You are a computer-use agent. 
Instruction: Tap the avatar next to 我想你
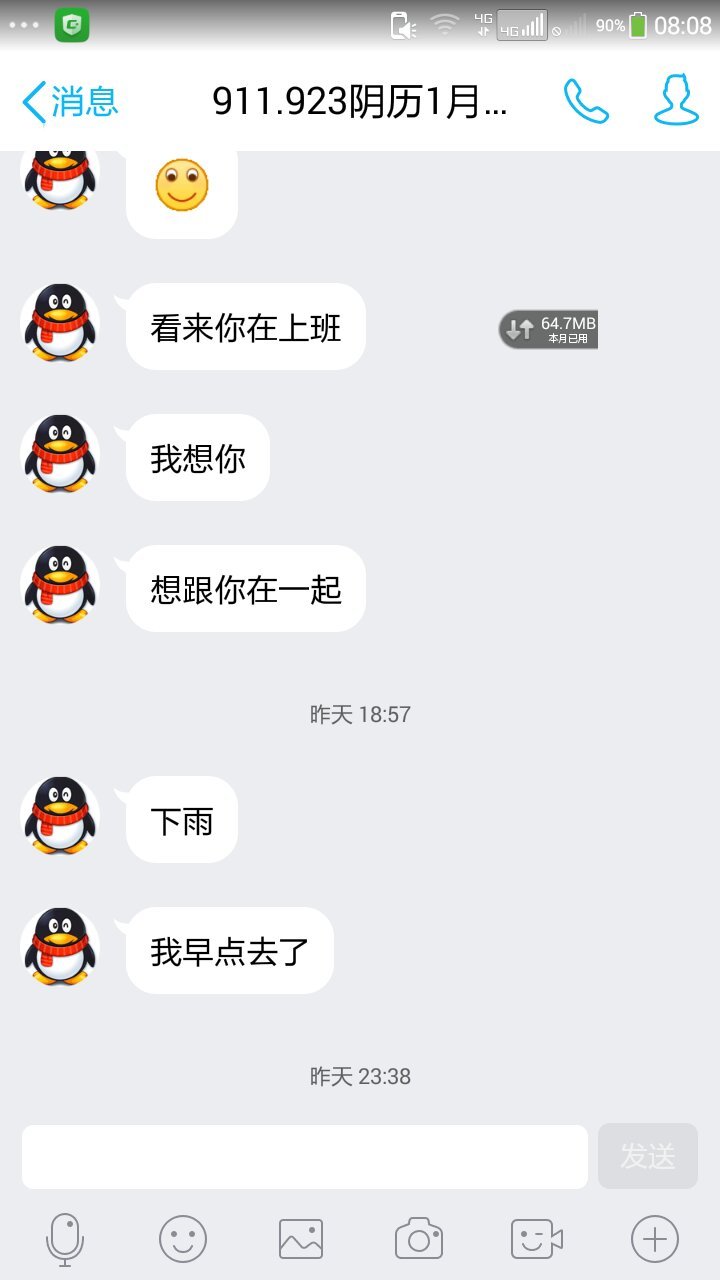pyautogui.click(x=60, y=454)
